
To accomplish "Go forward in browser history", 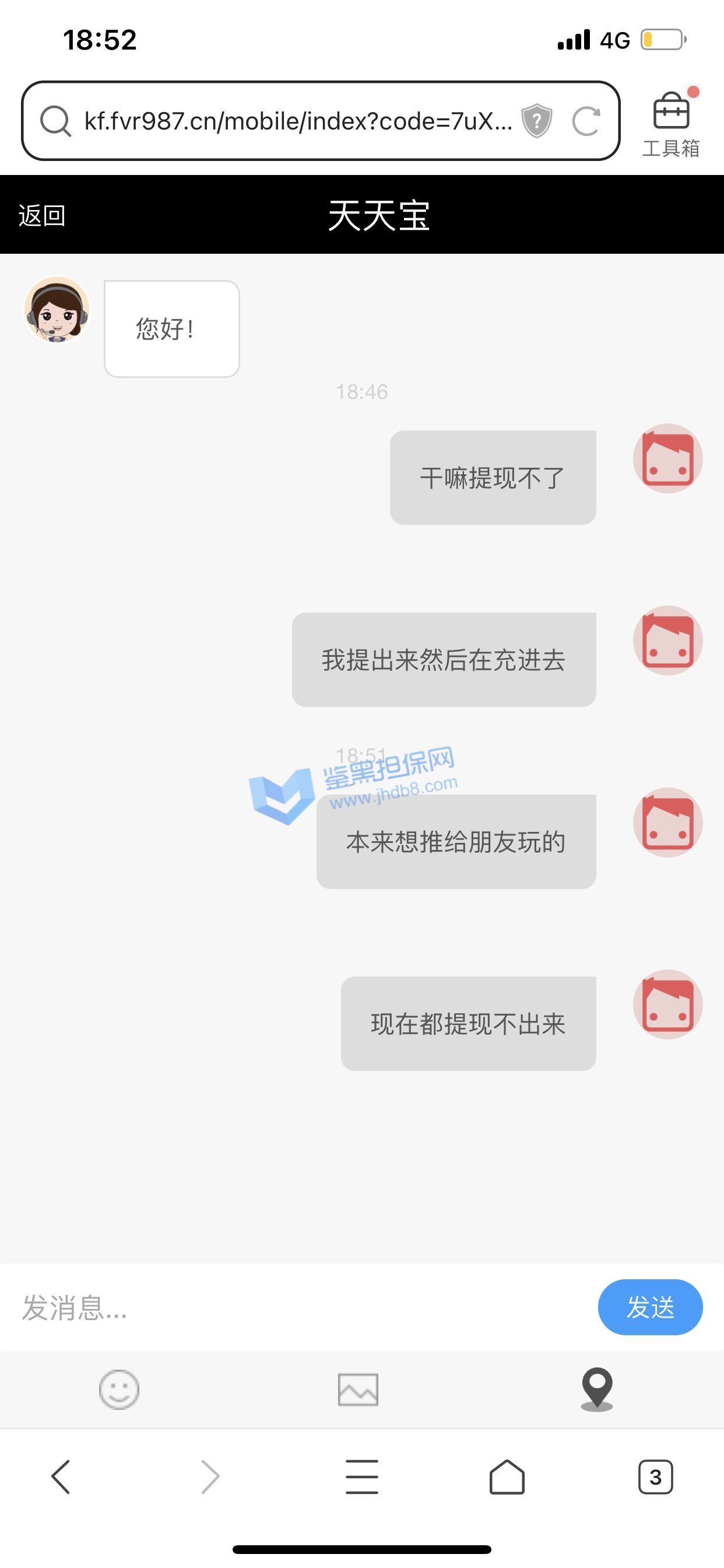I will click(210, 1476).
